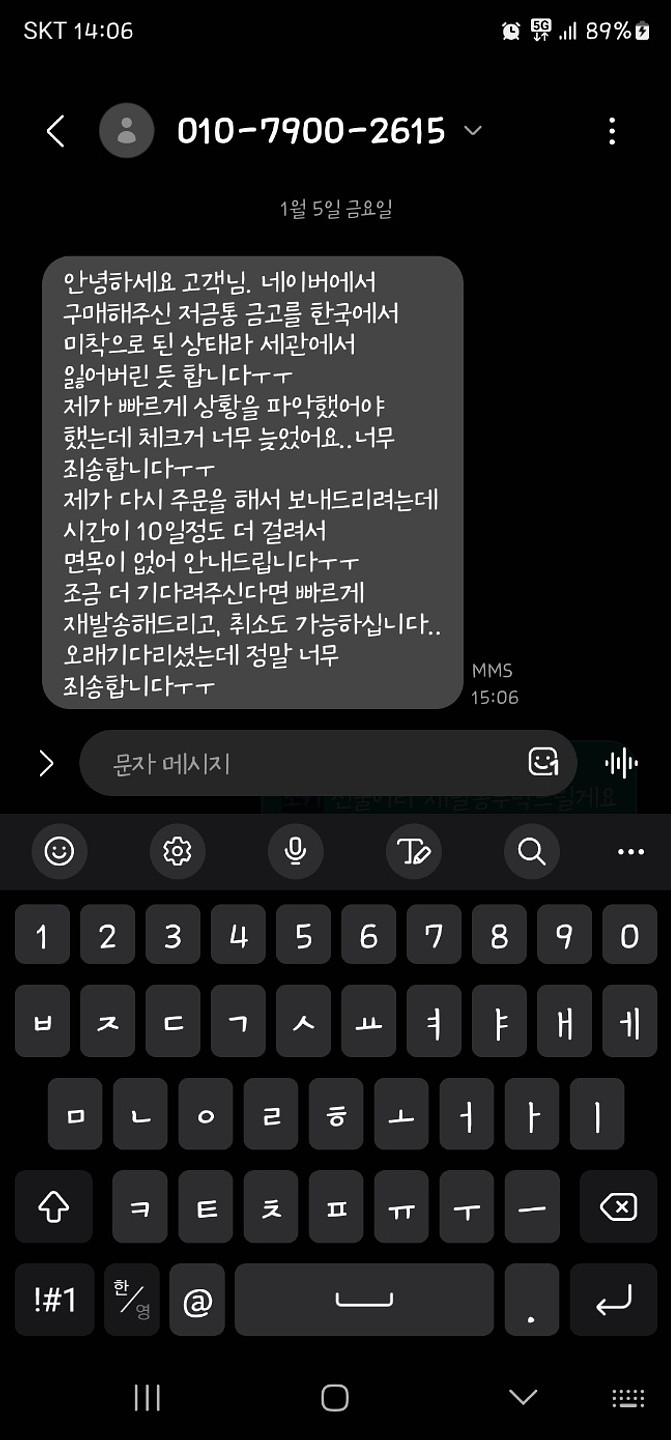This screenshot has height=1440, width=671.
Task: Open the sticker picker in the message field
Action: 543,763
